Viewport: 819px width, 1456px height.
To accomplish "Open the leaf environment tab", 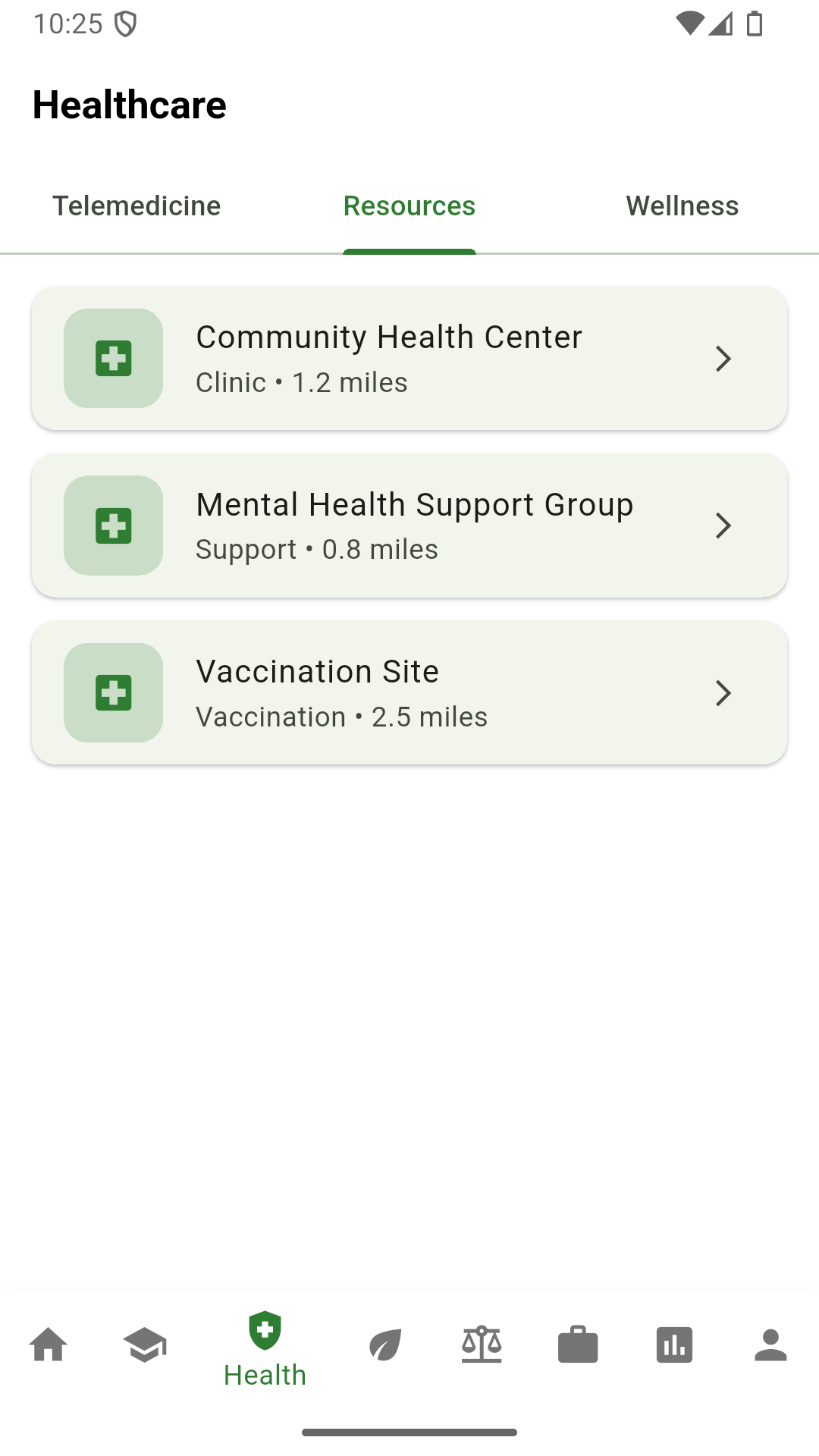I will [x=385, y=1345].
